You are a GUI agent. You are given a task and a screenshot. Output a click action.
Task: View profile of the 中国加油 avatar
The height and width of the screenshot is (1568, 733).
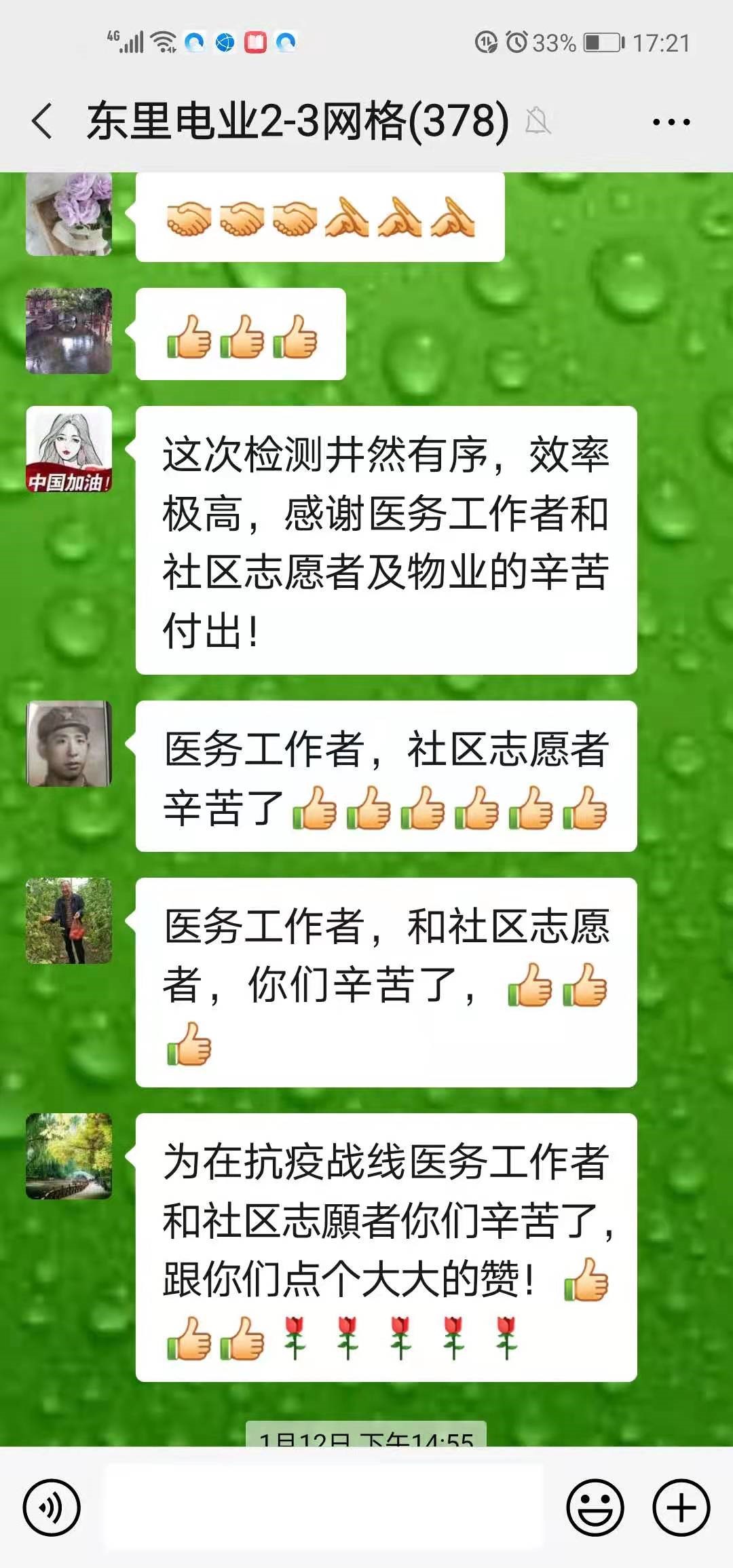tap(69, 449)
